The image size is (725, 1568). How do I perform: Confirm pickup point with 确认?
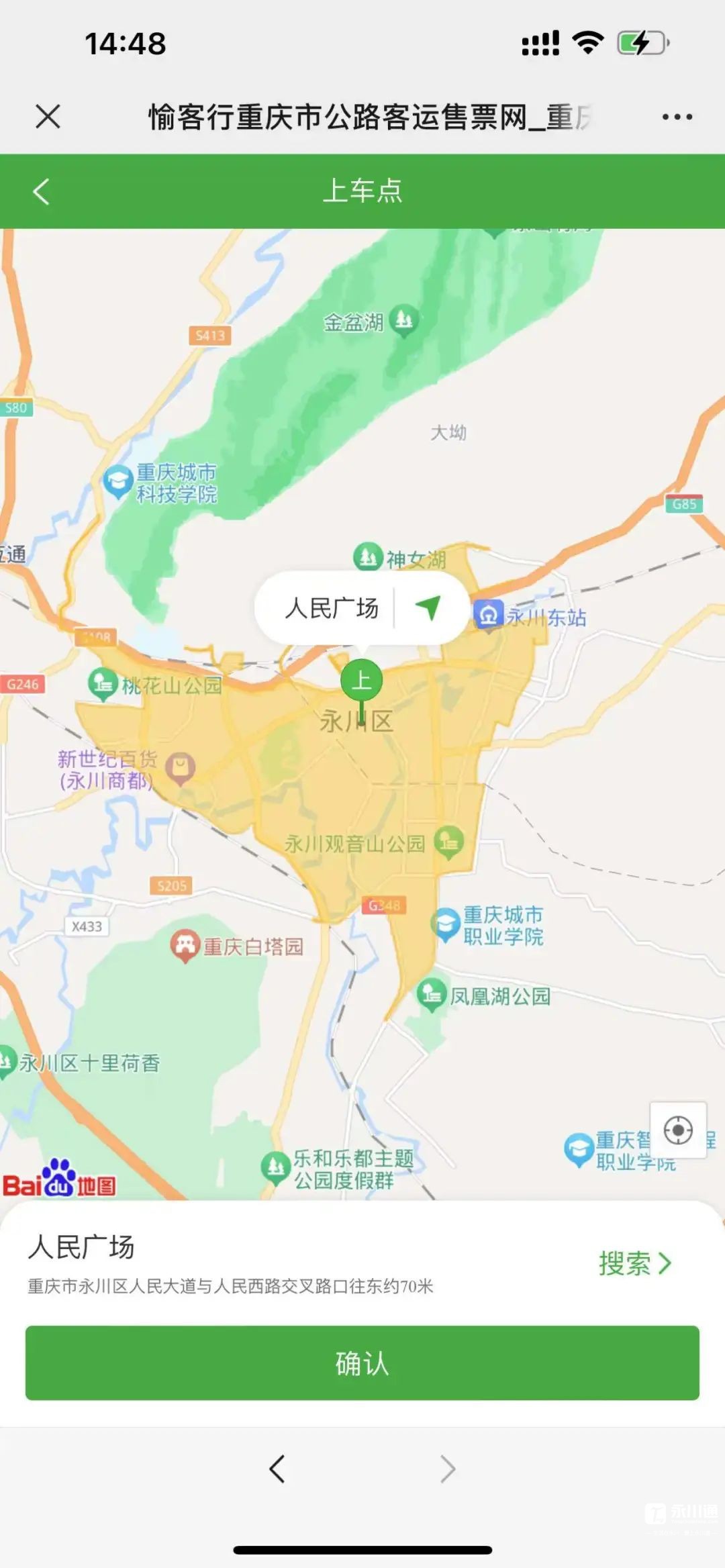click(x=362, y=1363)
